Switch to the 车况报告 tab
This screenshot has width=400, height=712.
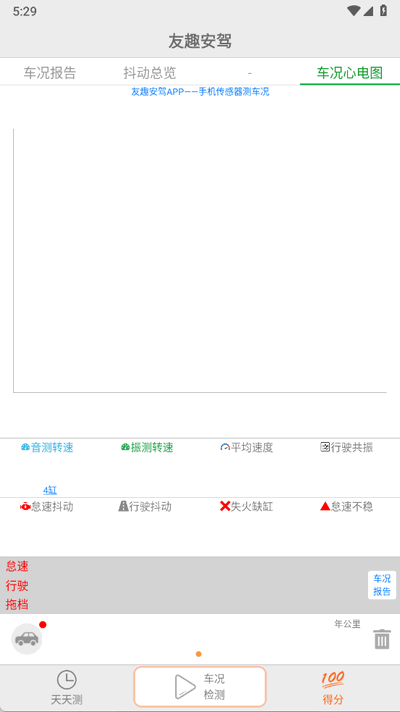click(x=50, y=73)
